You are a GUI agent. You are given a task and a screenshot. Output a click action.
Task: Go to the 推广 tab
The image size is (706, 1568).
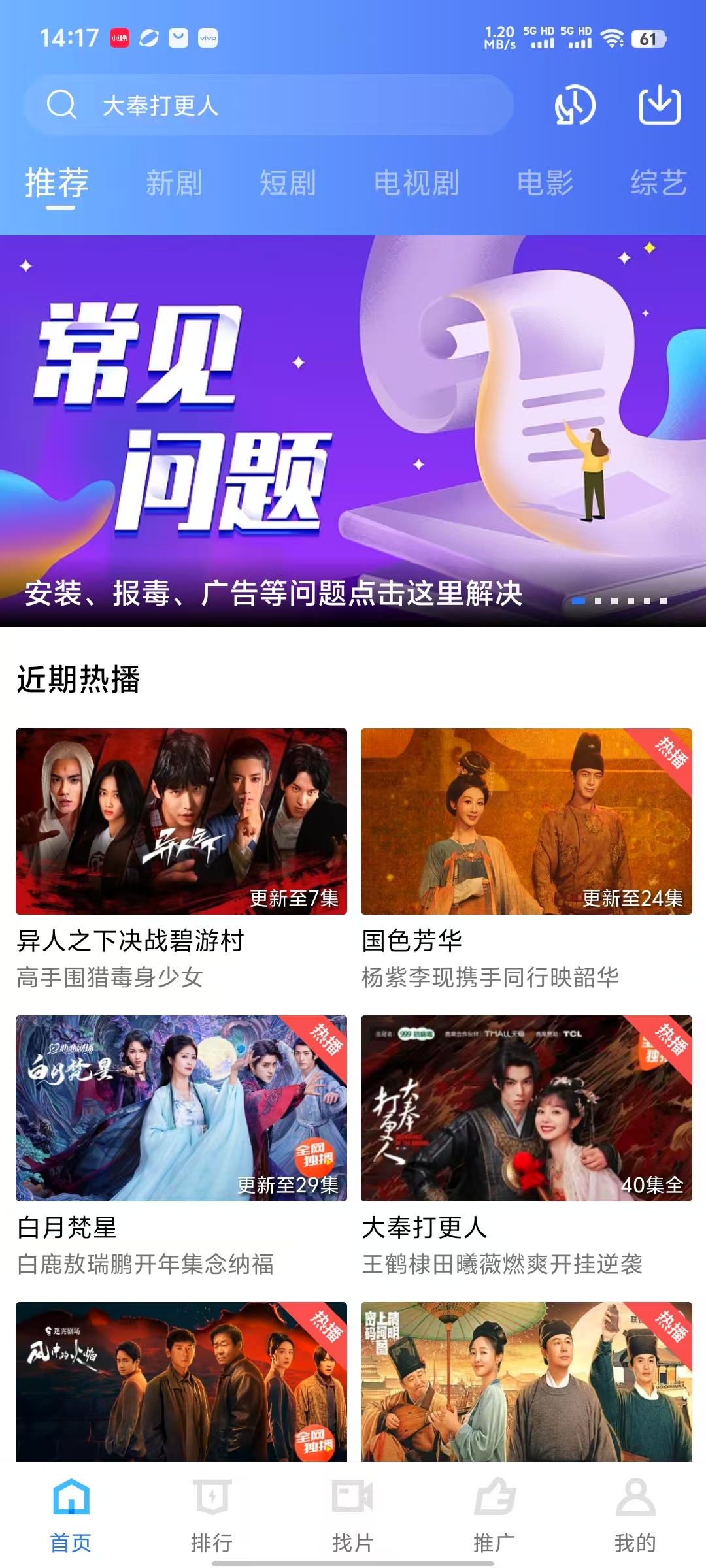(x=494, y=1514)
